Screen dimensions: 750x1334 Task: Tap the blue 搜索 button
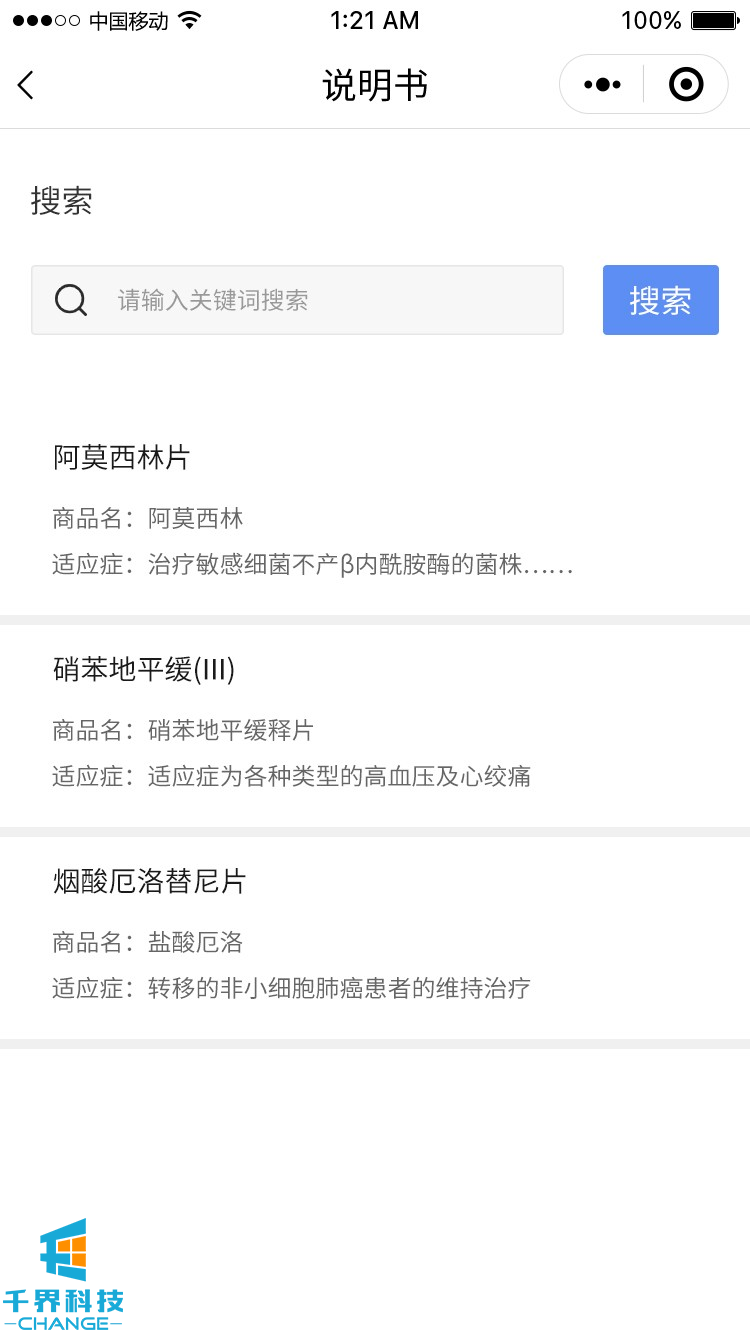[660, 300]
